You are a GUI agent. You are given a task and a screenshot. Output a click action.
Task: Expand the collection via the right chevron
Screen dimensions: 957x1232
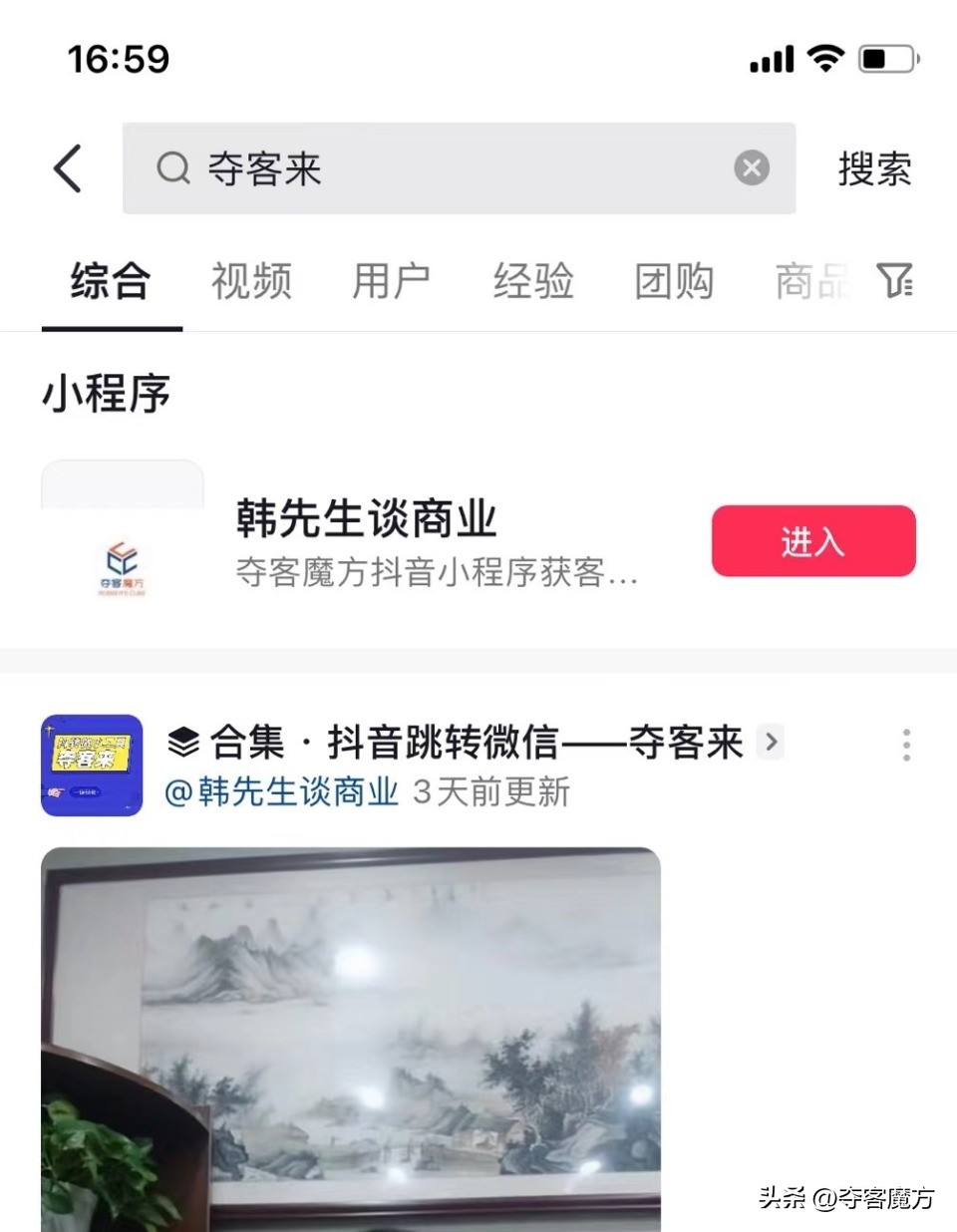coord(771,742)
